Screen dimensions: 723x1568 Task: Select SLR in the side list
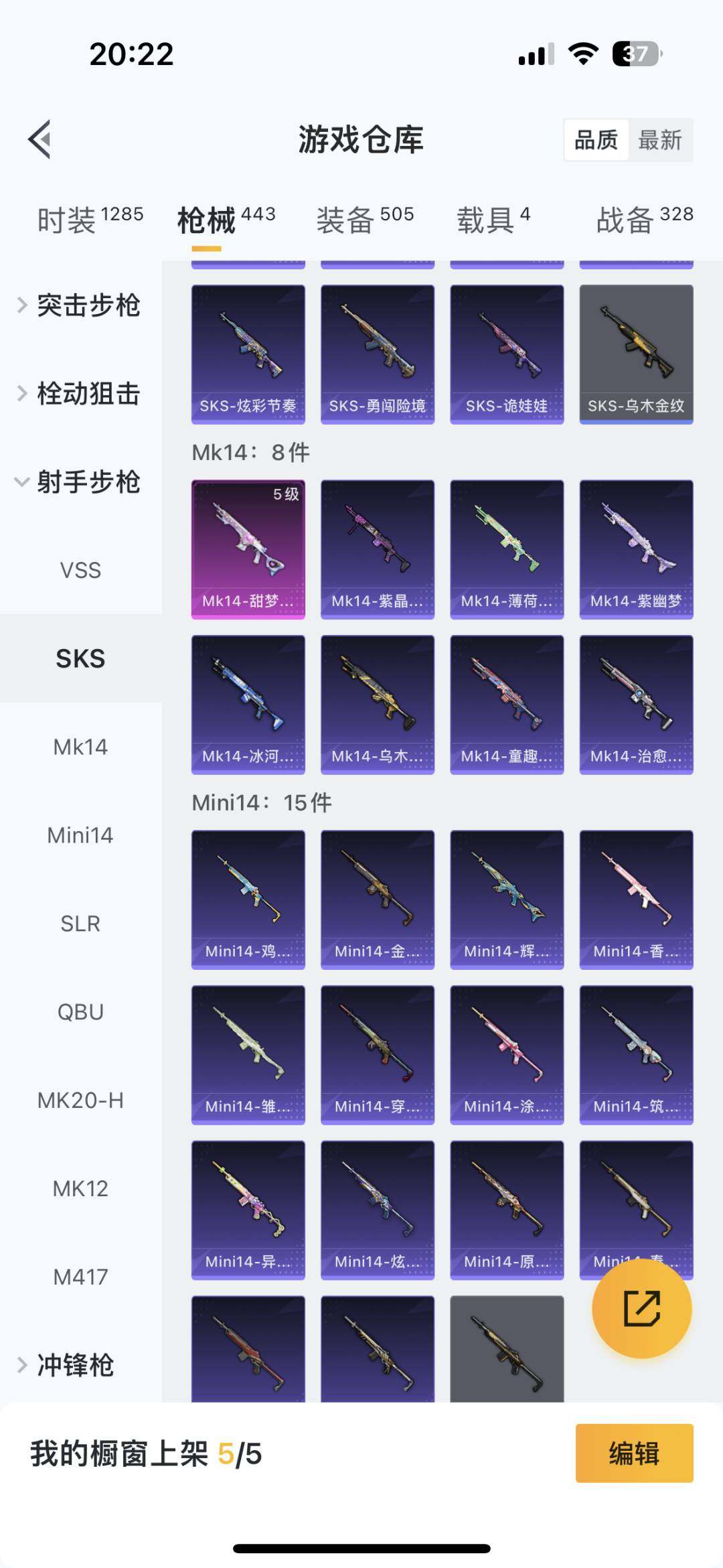point(80,924)
